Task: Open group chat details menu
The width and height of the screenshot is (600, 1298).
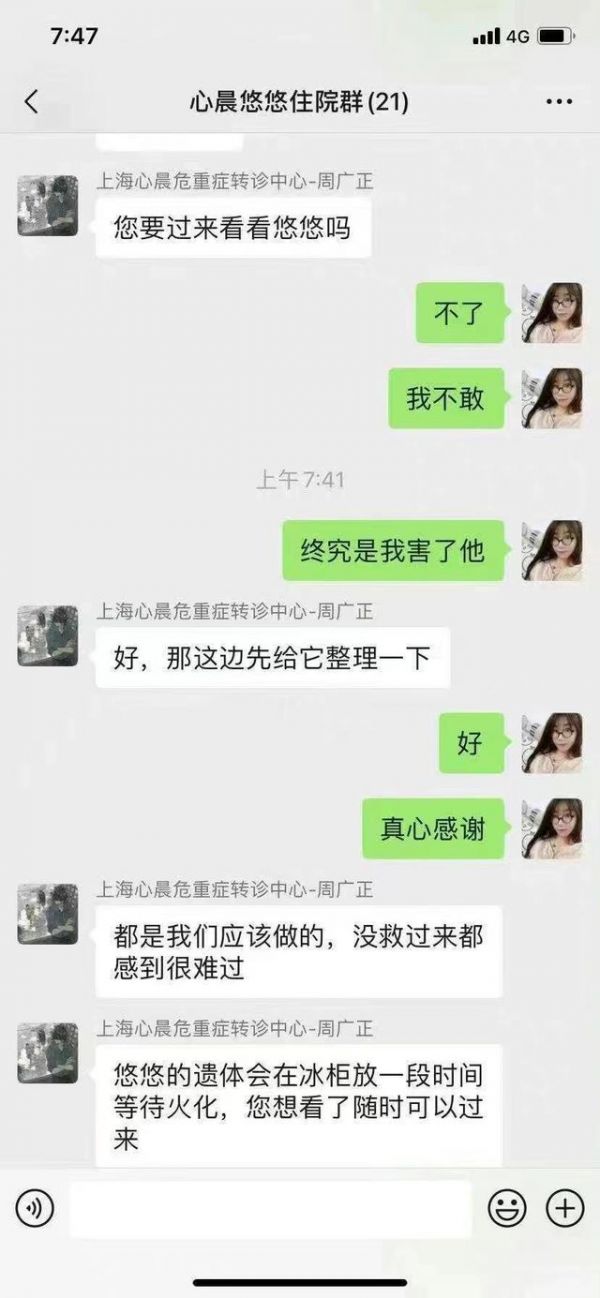Action: pos(558,102)
